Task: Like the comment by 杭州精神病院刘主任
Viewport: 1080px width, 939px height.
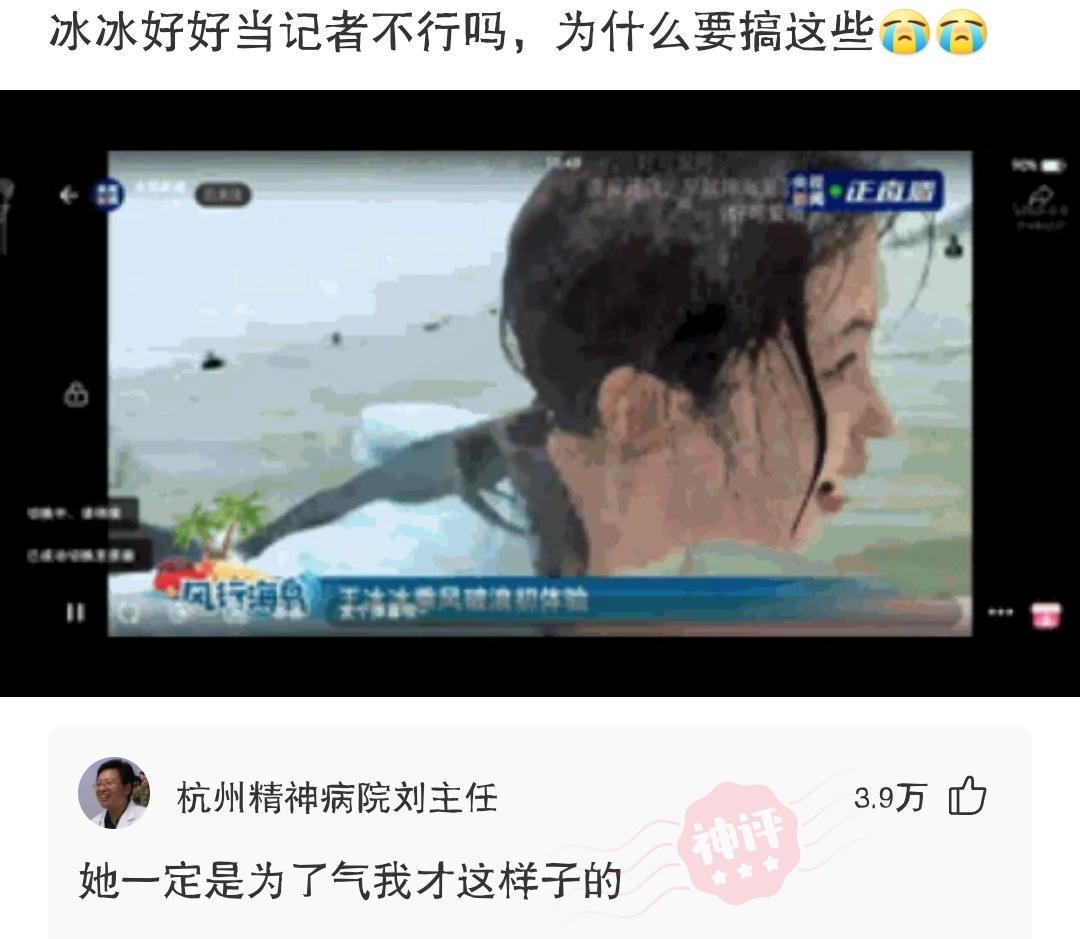Action: click(967, 797)
